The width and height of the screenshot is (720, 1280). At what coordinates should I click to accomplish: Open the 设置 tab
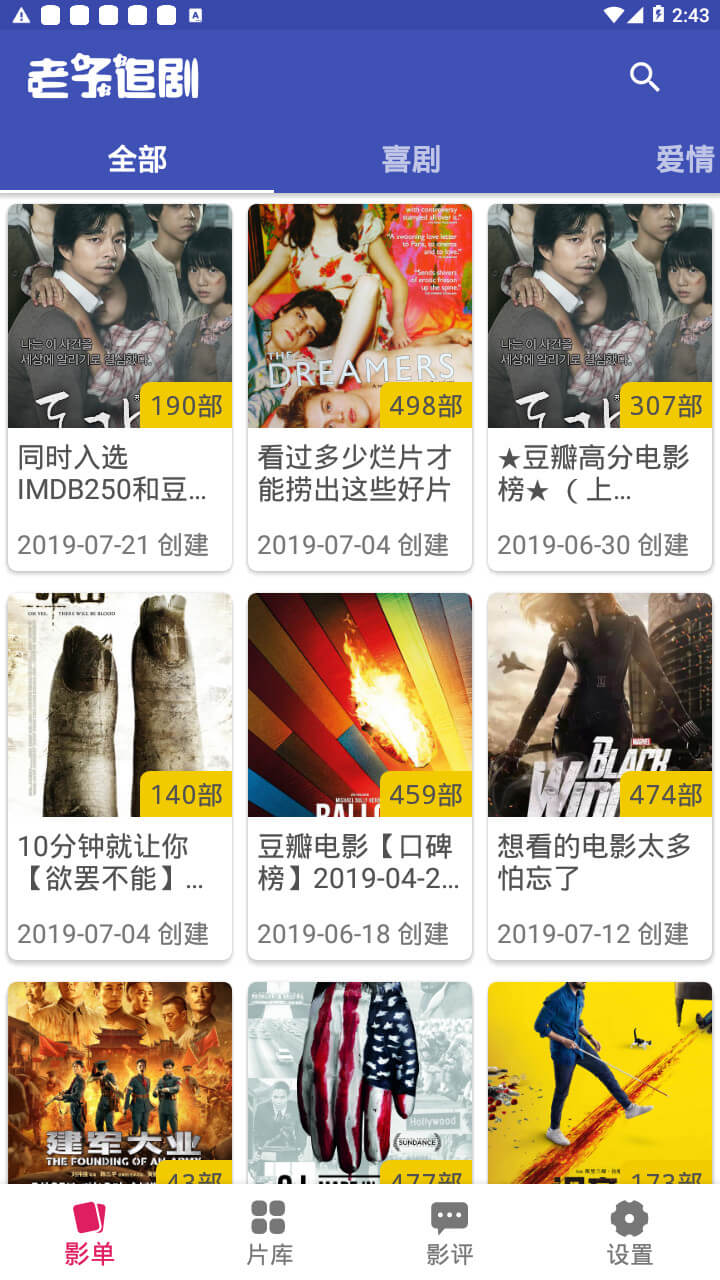pos(629,1233)
